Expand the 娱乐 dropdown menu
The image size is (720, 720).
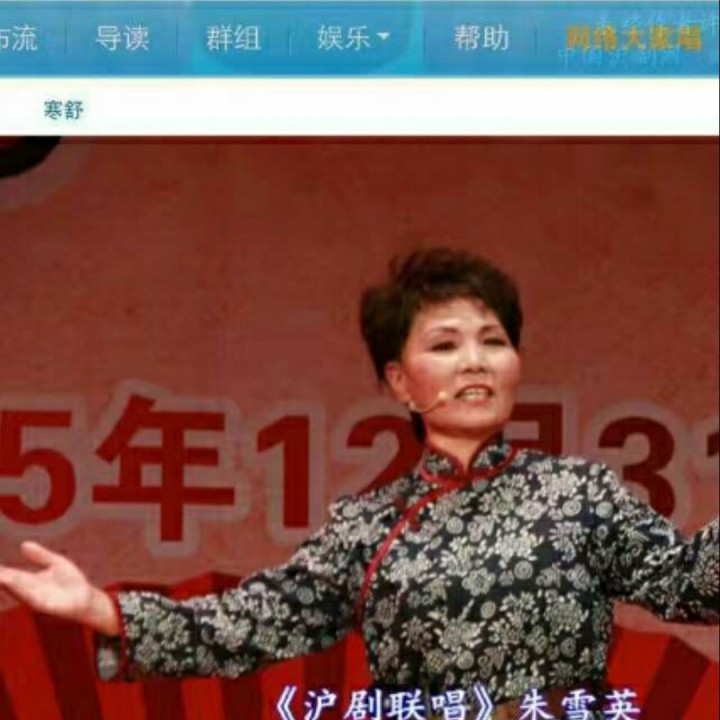(x=353, y=38)
